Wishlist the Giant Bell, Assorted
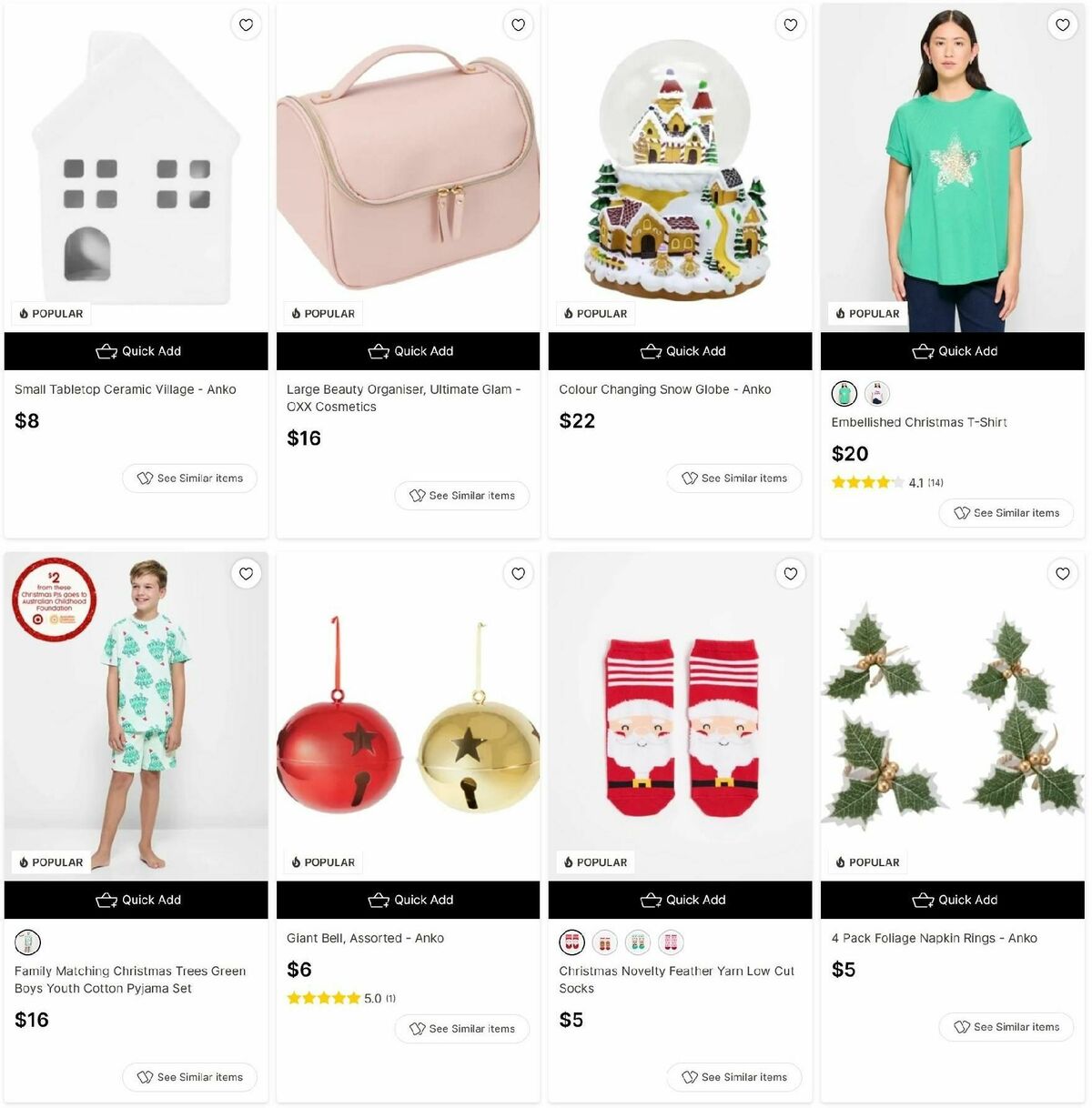This screenshot has height=1108, width=1092. [518, 574]
